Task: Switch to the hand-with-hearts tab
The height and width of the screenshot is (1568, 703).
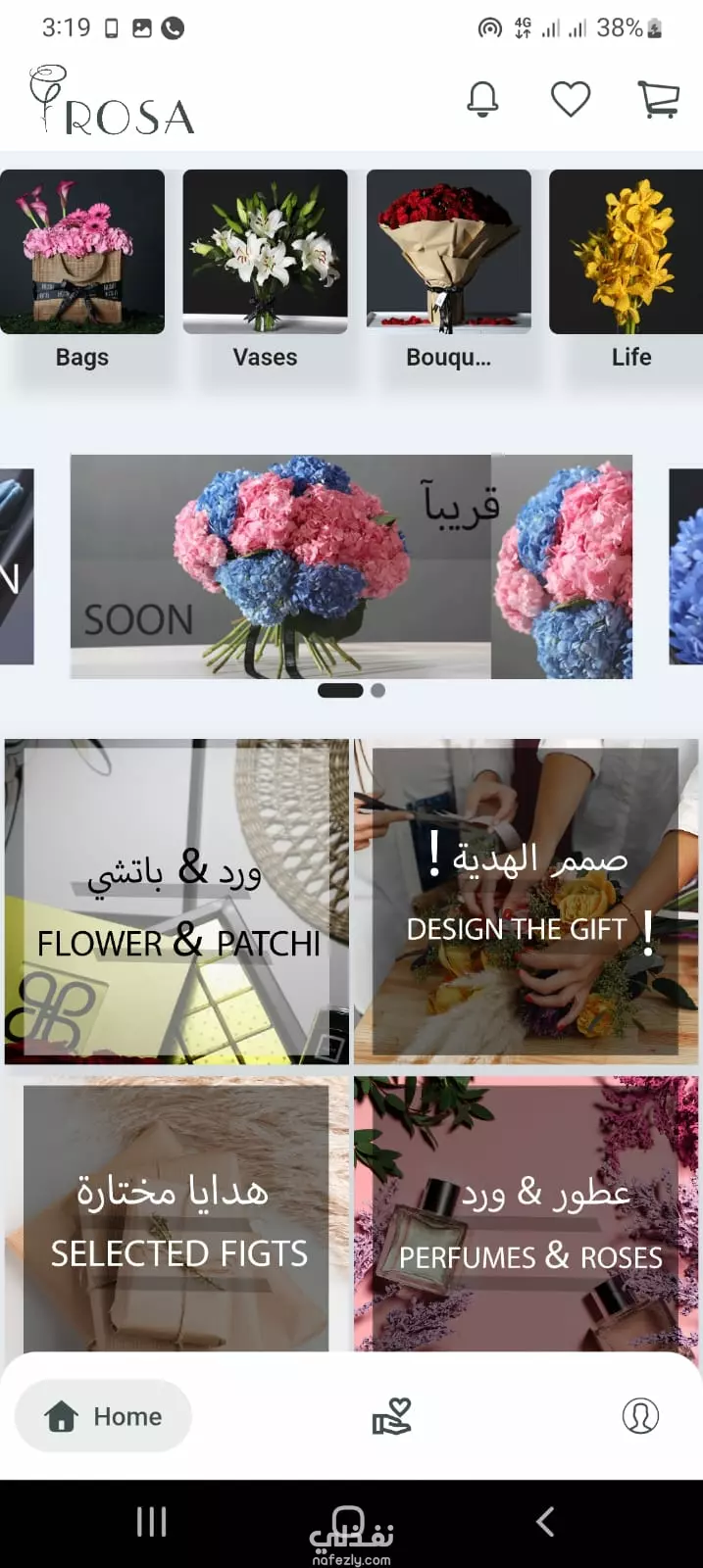Action: [391, 1416]
